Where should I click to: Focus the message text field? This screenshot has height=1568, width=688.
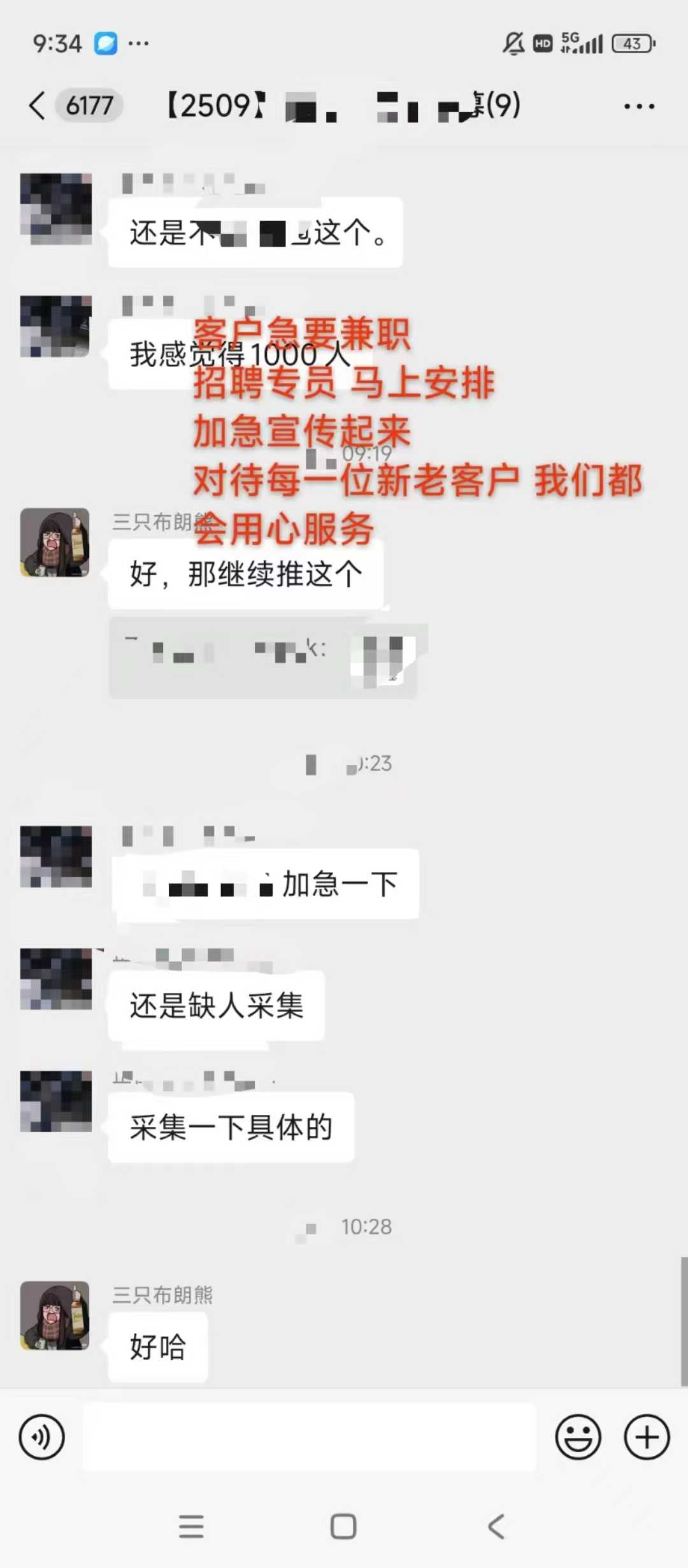click(309, 1437)
